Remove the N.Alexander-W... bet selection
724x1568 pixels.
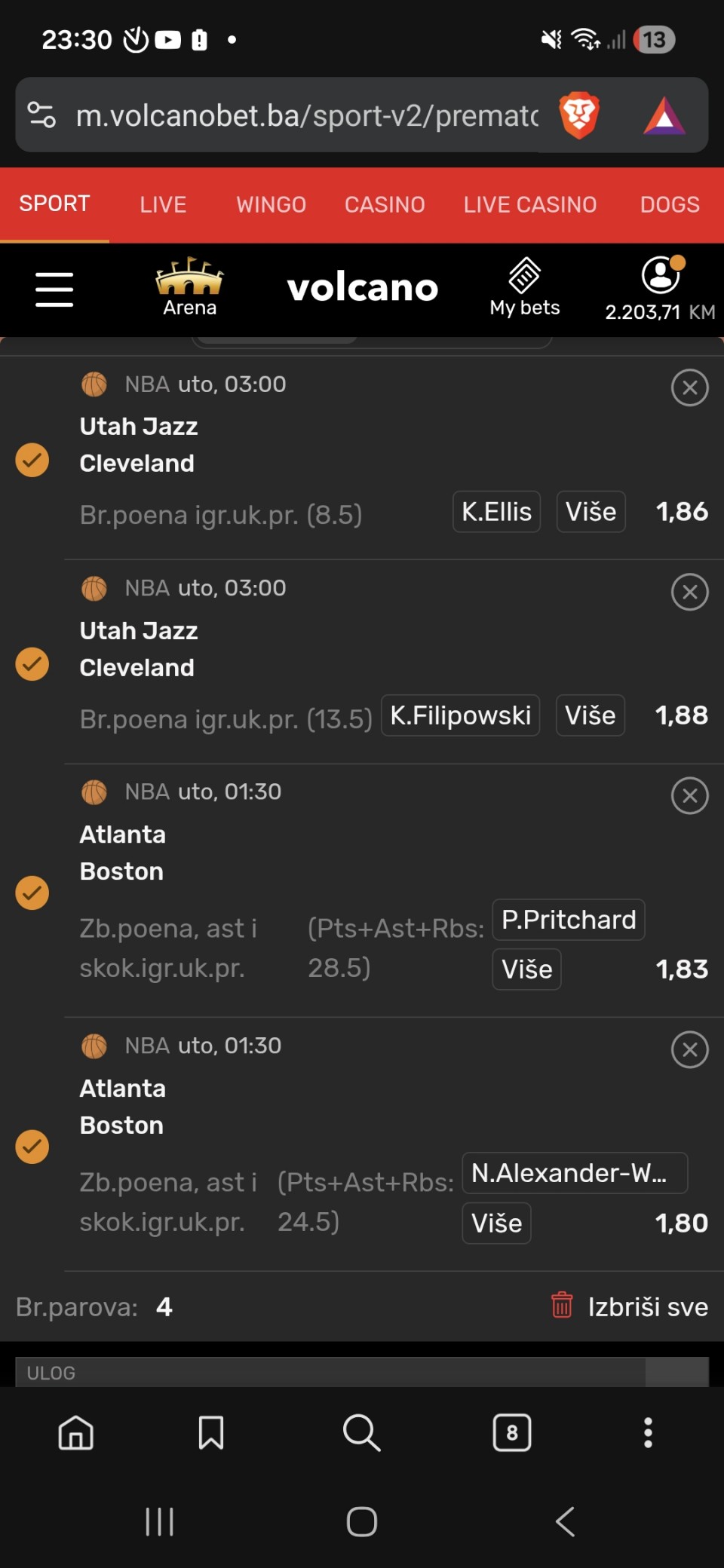[x=689, y=1049]
